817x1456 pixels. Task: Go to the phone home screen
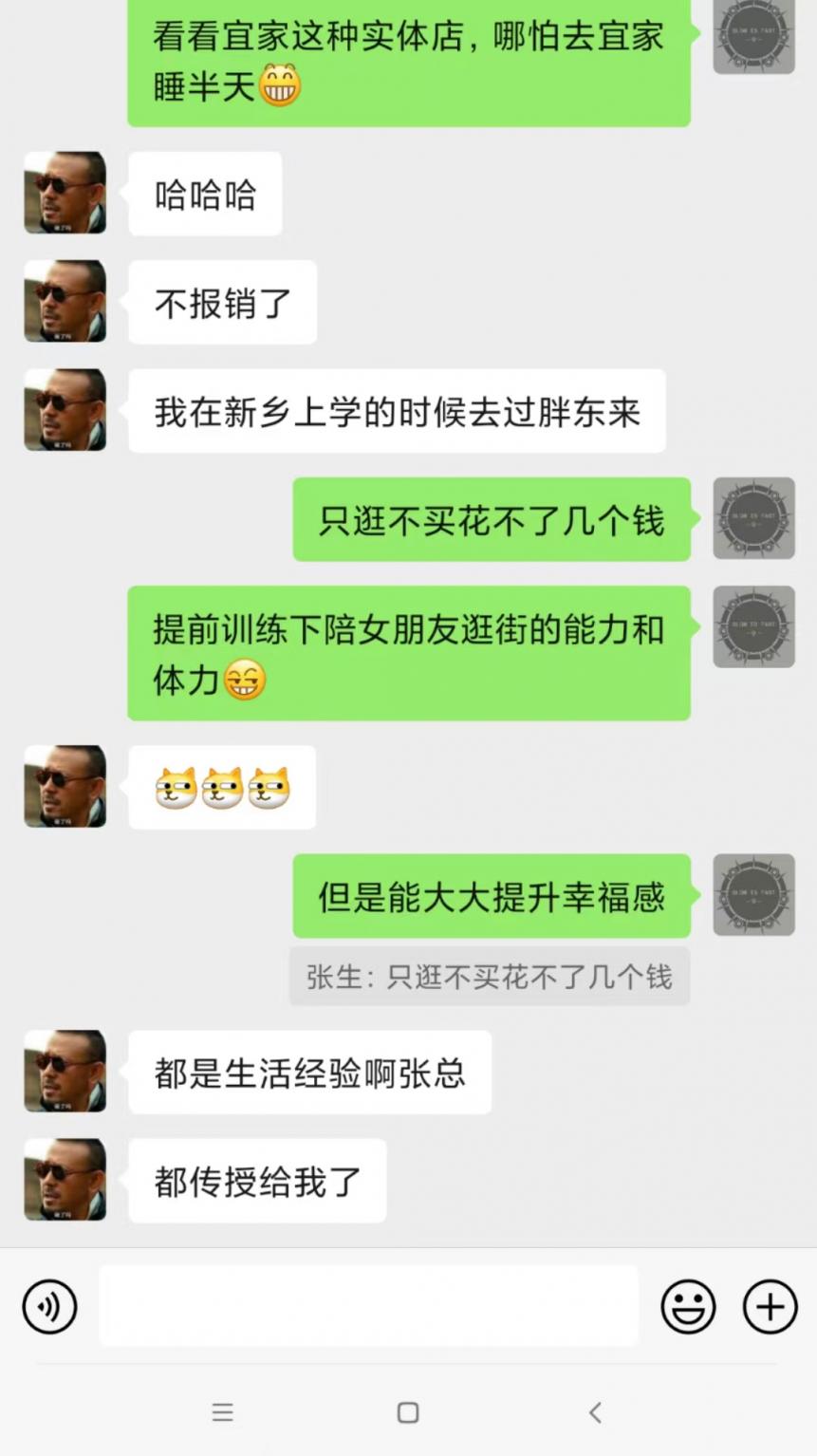tap(408, 1412)
